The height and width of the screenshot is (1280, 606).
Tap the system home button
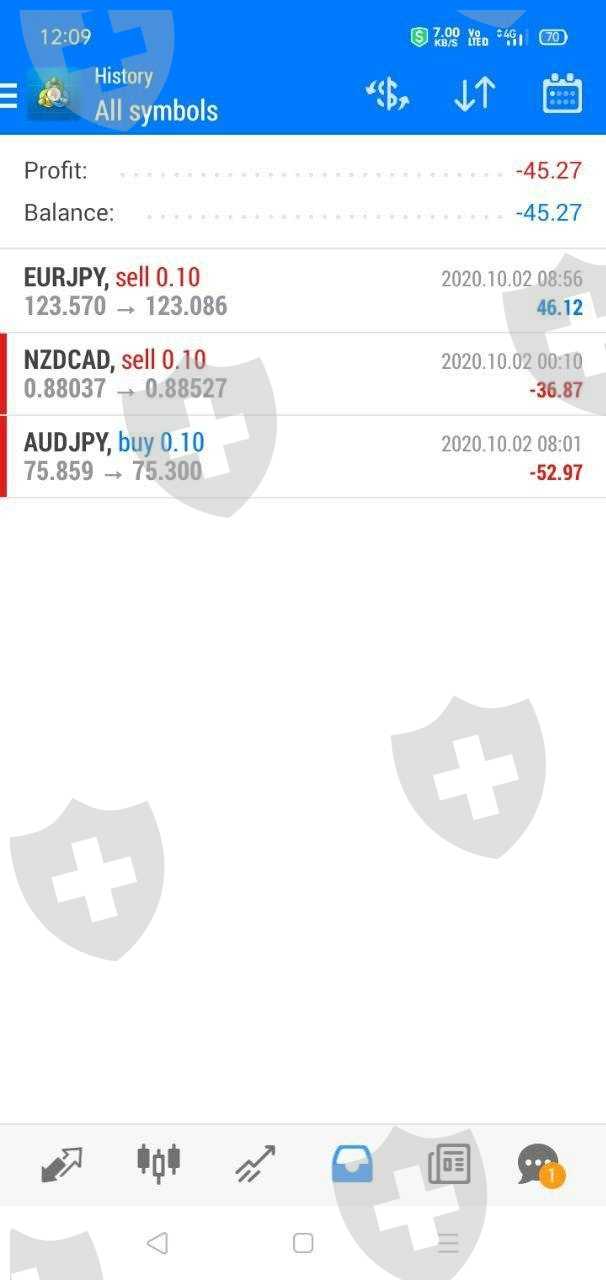tap(303, 1242)
